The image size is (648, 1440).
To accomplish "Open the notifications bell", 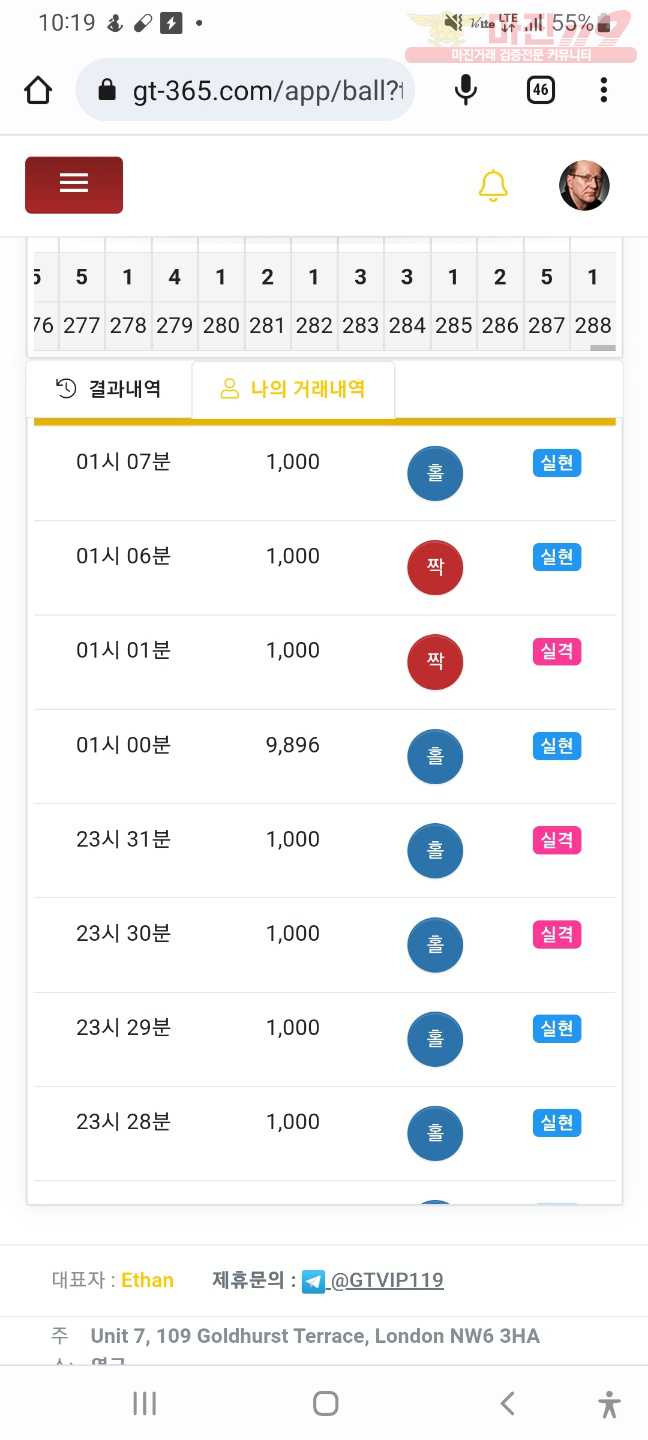I will click(x=493, y=185).
